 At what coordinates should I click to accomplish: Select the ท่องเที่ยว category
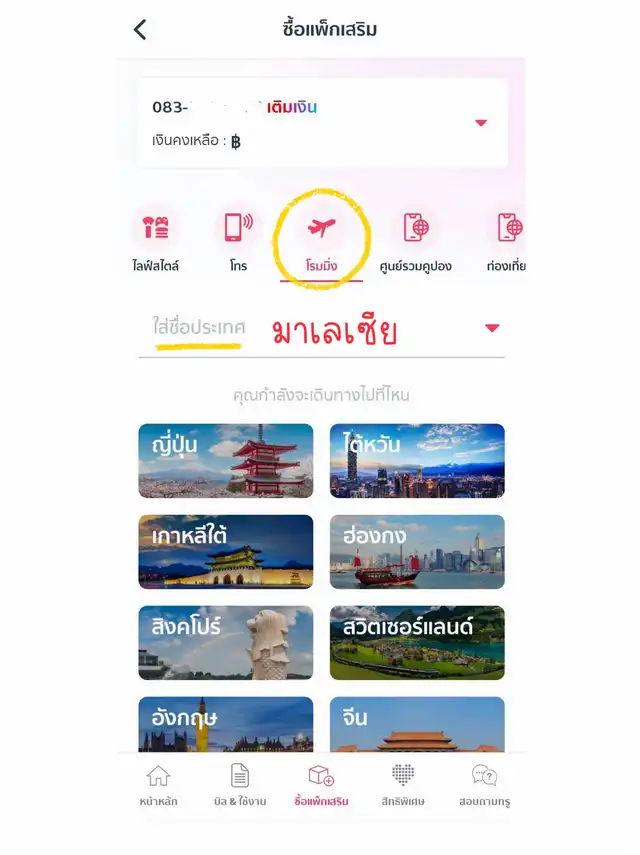pyautogui.click(x=507, y=240)
